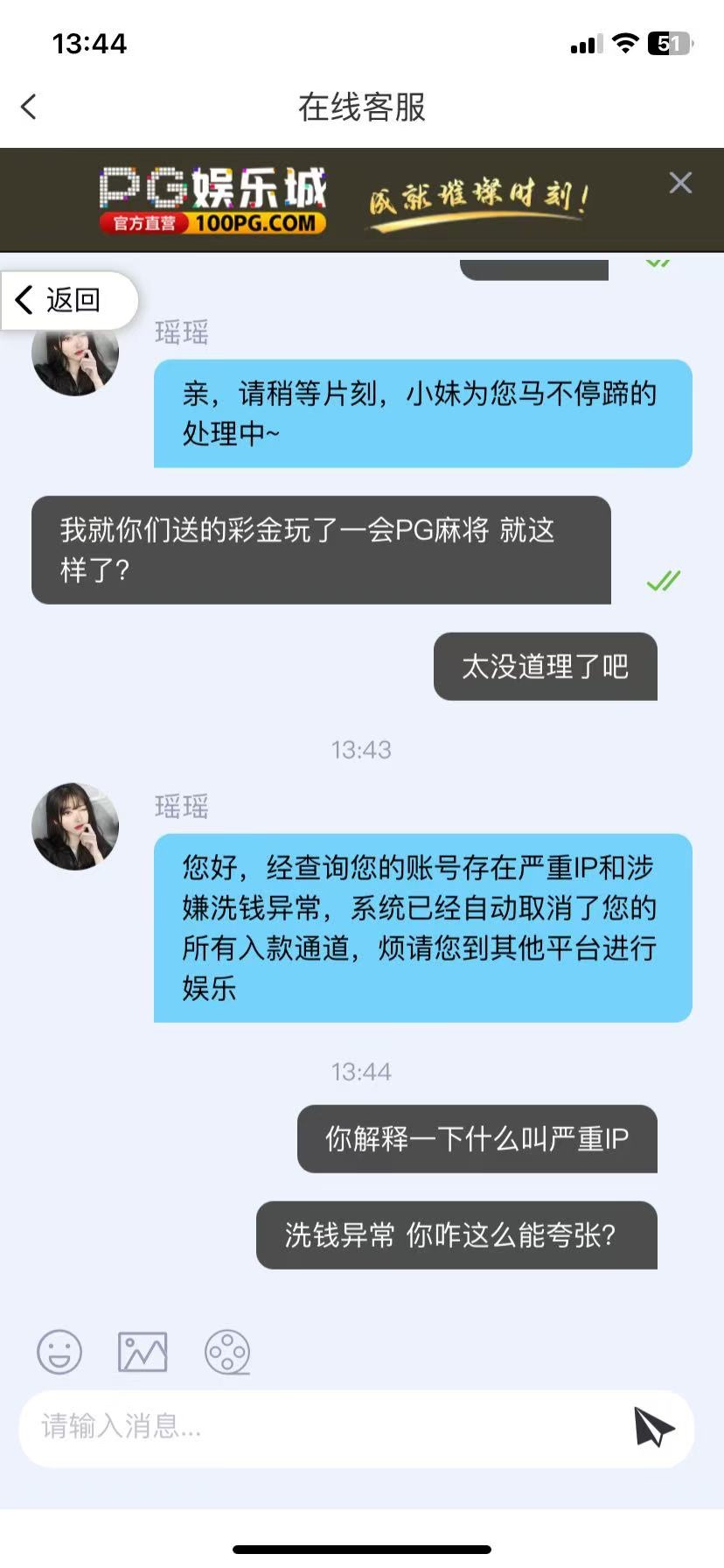The height and width of the screenshot is (1568, 724).
Task: Tap the Wi-Fi icon in status bar
Action: tap(626, 42)
